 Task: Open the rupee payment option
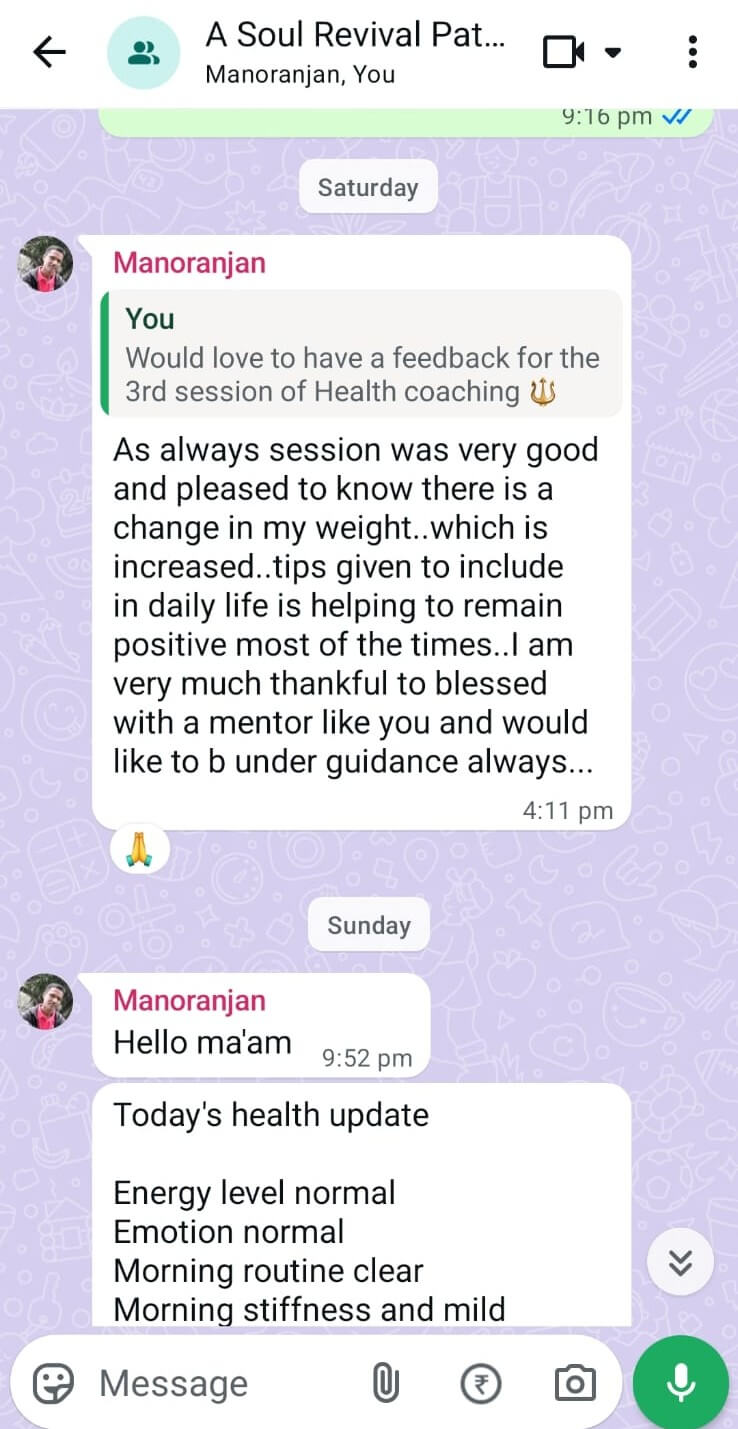coord(480,1384)
